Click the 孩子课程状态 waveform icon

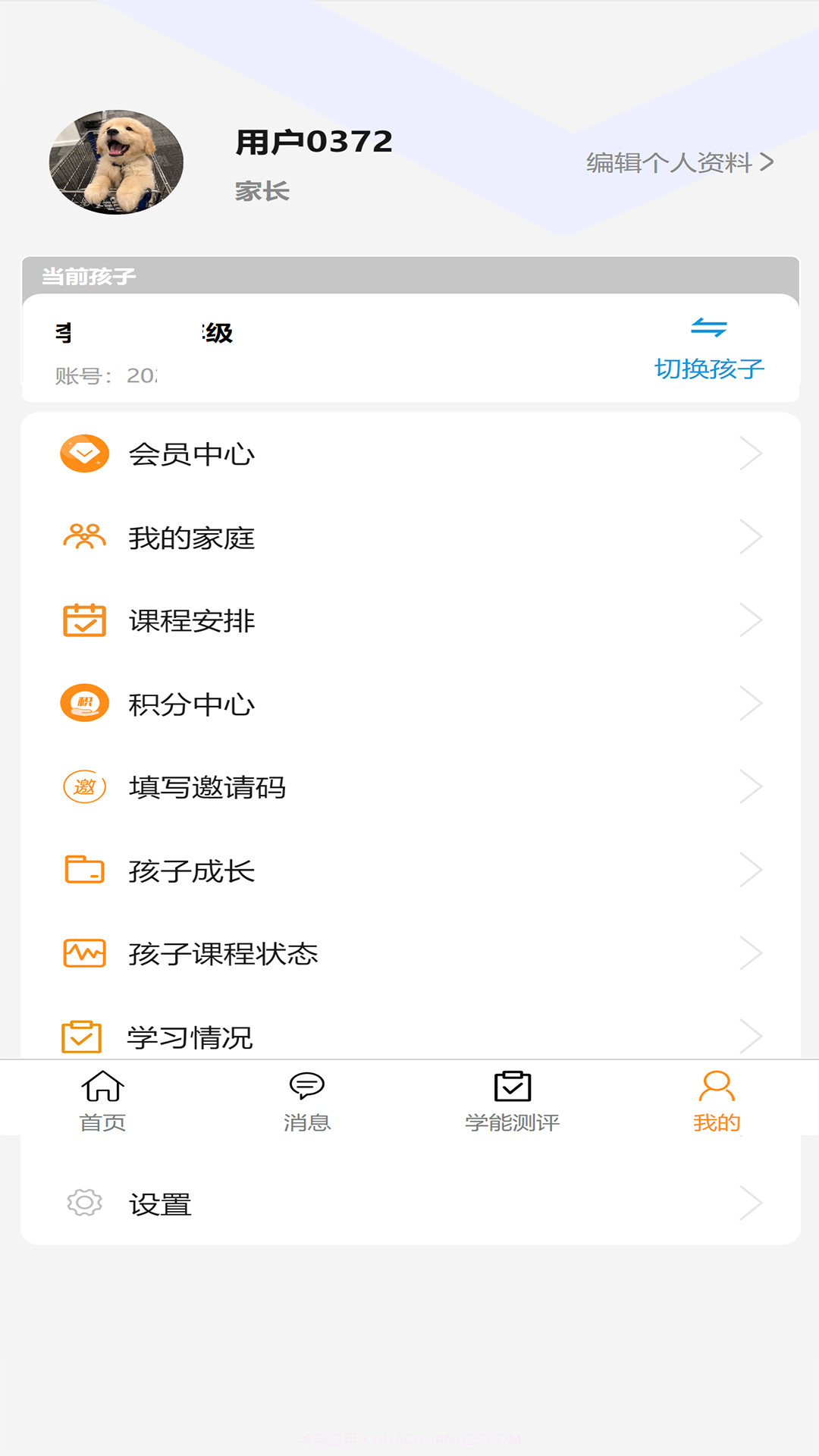(84, 954)
